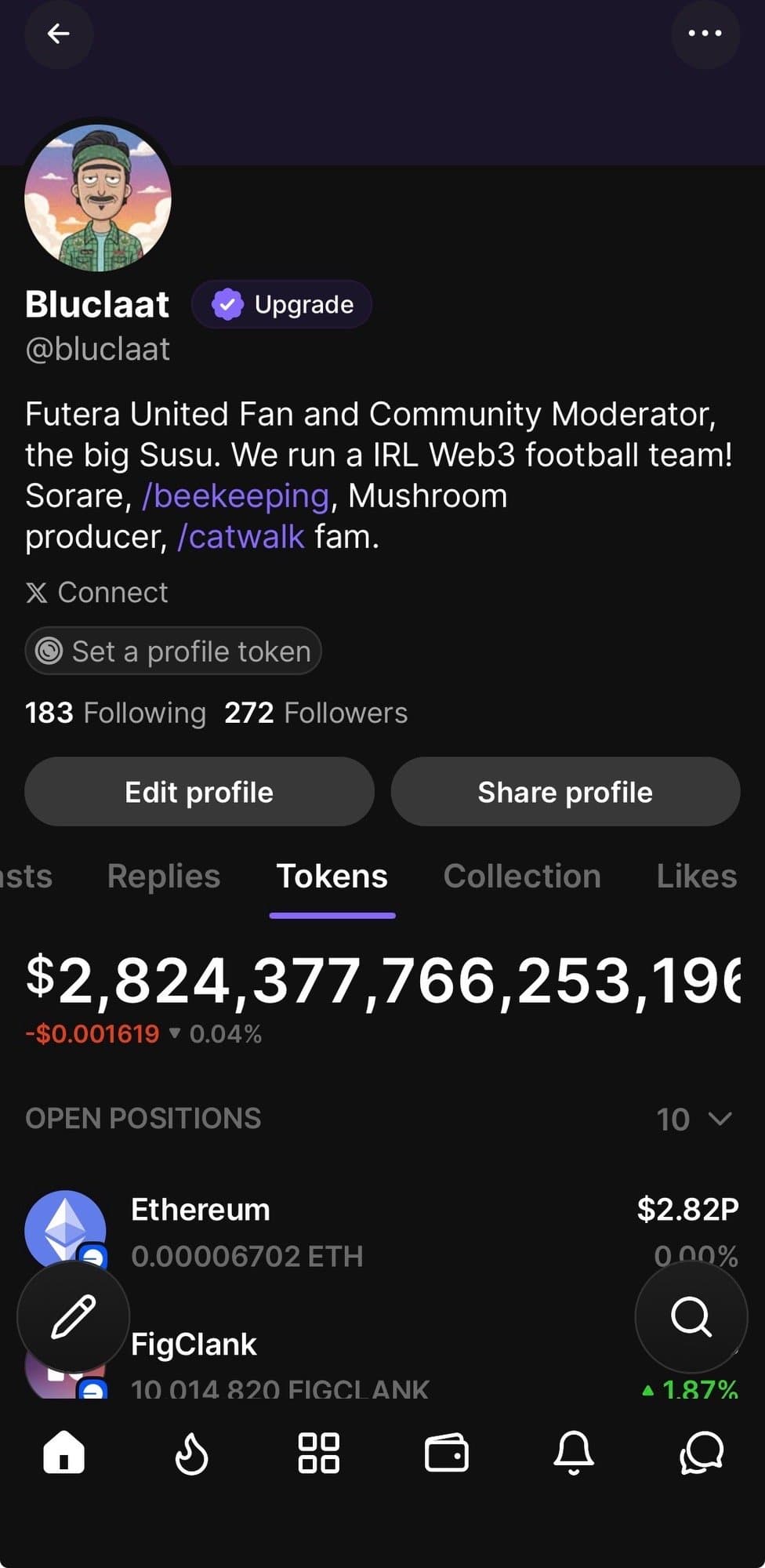Open the /catwalk channel link
765x1568 pixels.
click(241, 537)
